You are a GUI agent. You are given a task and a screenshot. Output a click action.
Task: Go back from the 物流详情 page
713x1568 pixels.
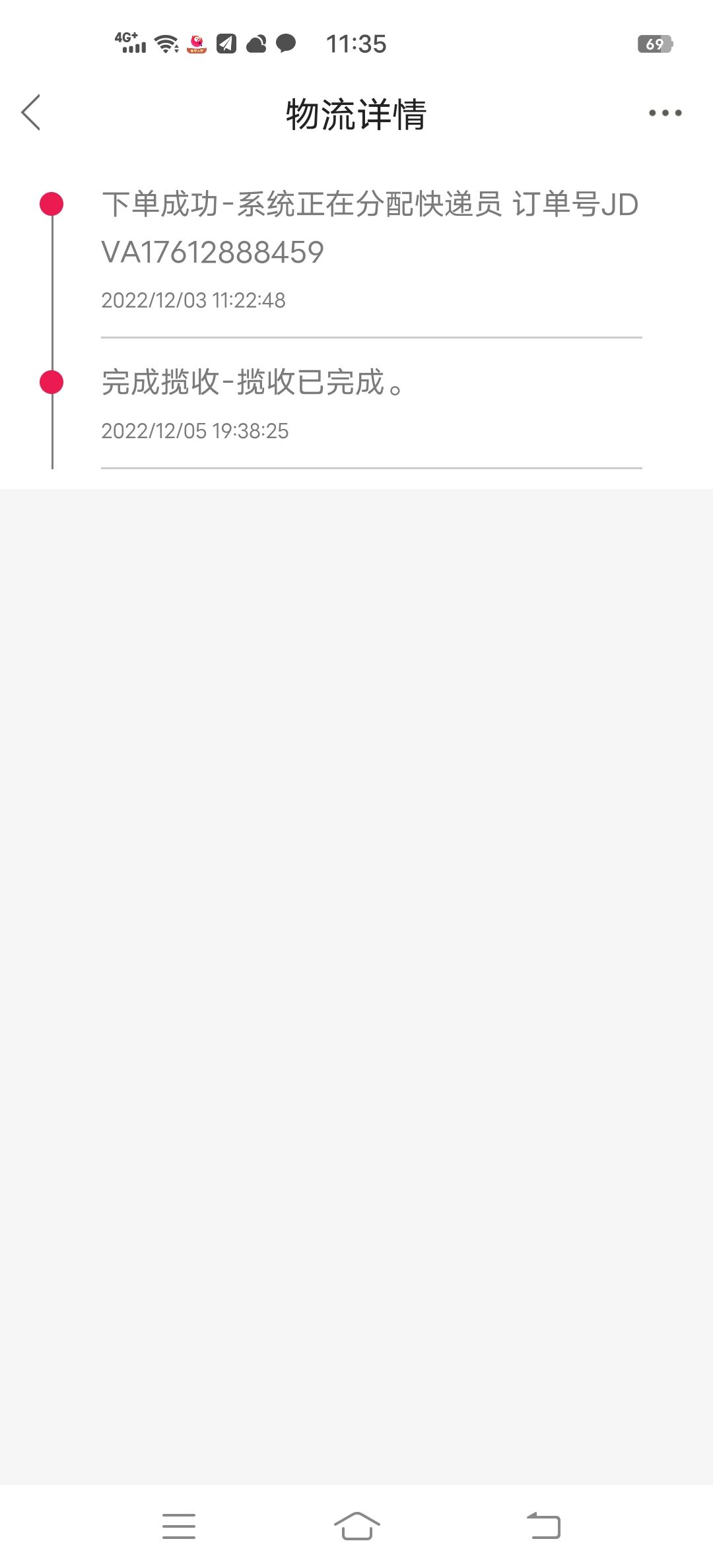coord(31,112)
